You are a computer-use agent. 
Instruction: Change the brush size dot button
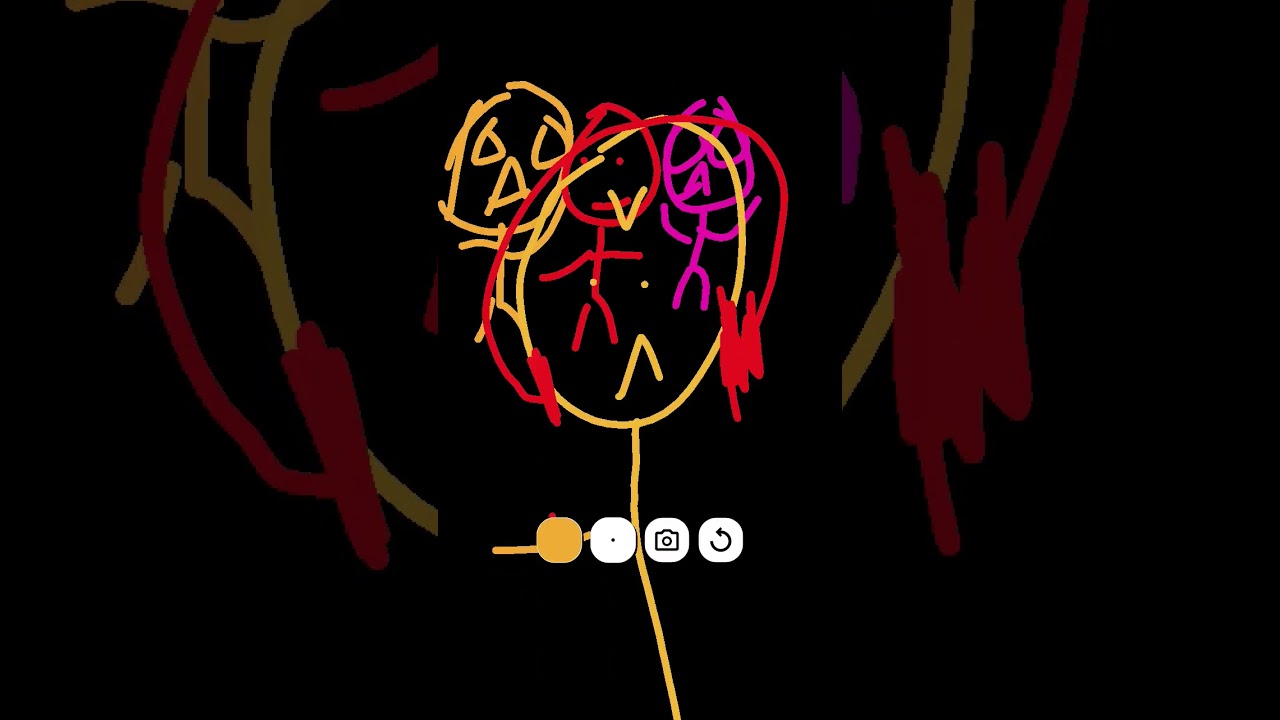(613, 541)
